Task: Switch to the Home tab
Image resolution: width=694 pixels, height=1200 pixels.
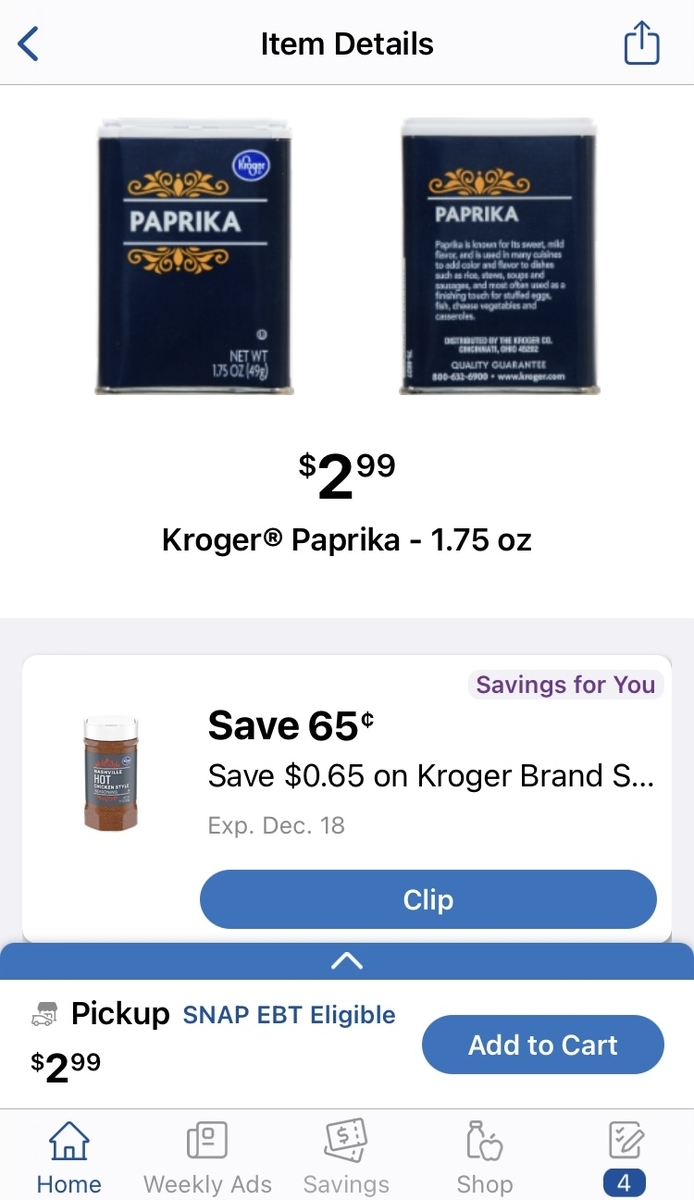Action: coord(69,1157)
